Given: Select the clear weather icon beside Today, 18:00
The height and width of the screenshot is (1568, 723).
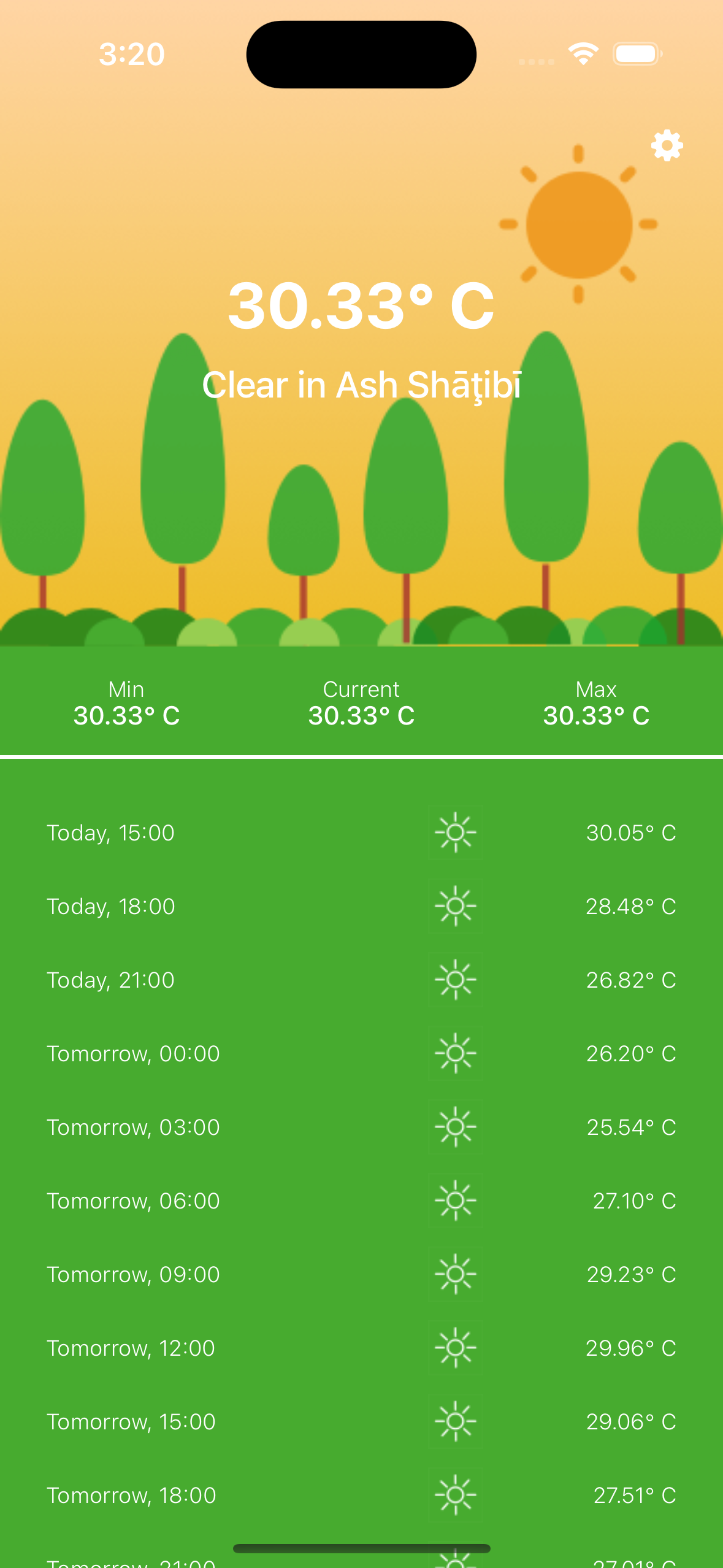Looking at the screenshot, I should click(x=454, y=905).
